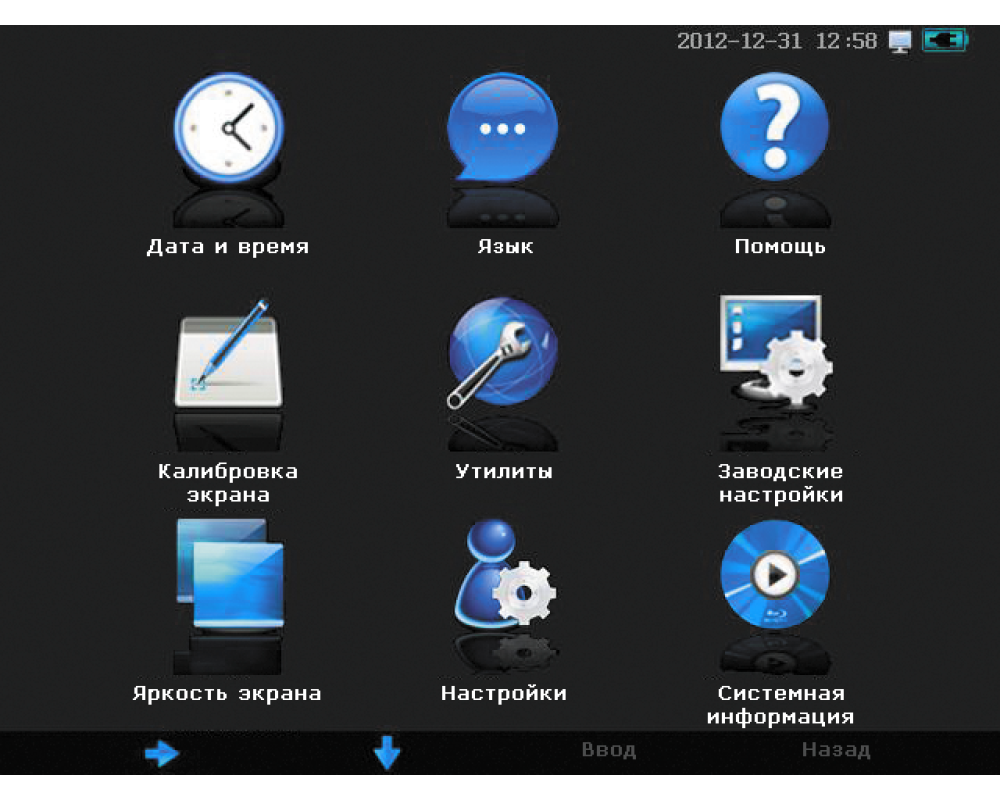Tap the Назад button
The width and height of the screenshot is (1000, 800).
835,750
